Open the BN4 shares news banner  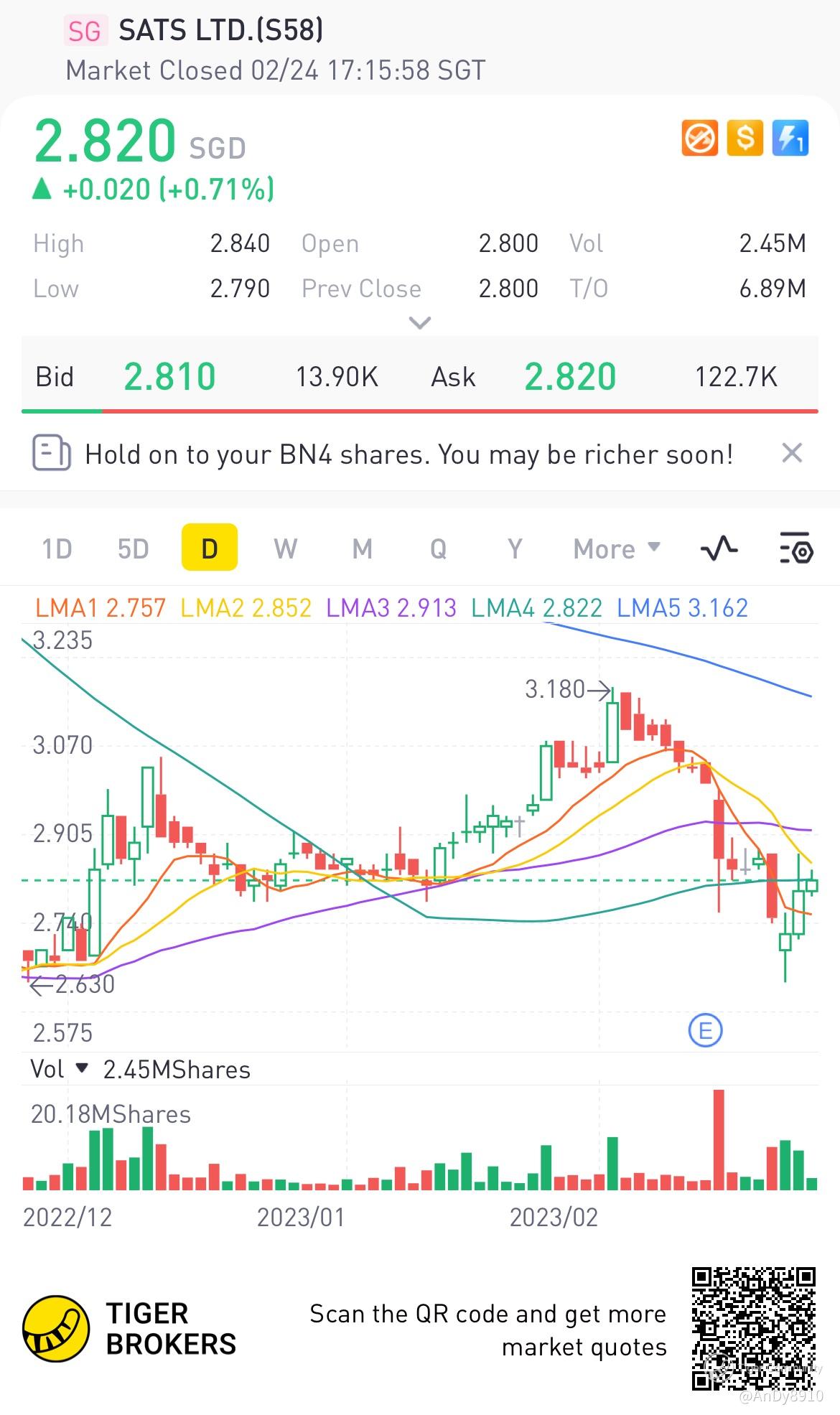pyautogui.click(x=409, y=454)
